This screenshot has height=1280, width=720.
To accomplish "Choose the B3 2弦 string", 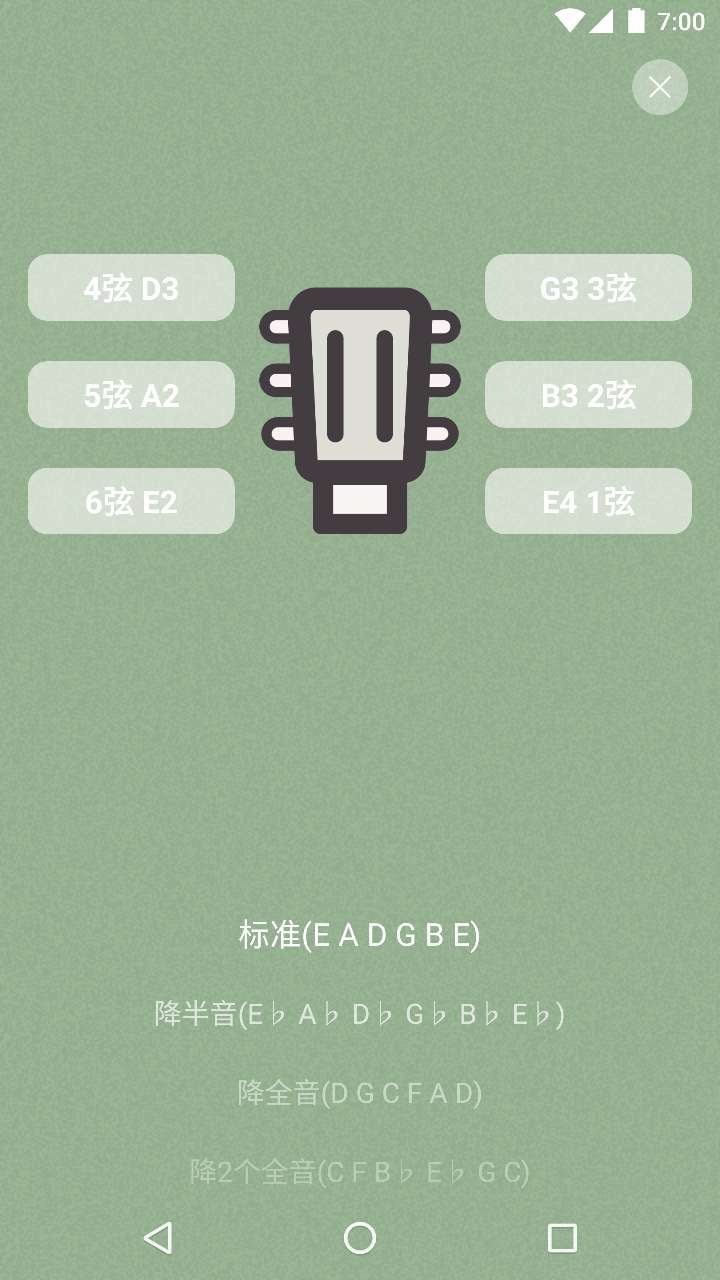I will 588,395.
